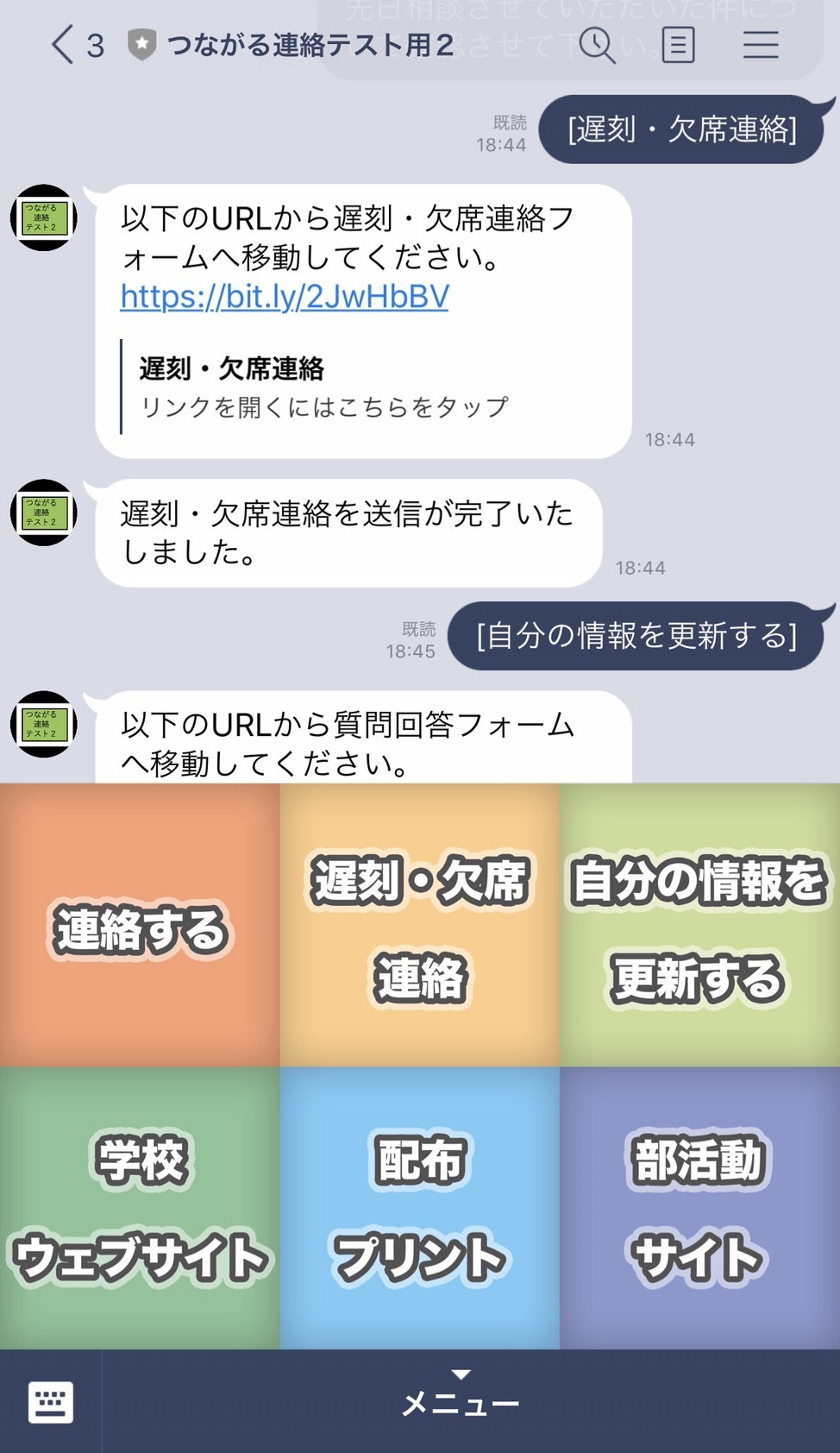Tap the [遅刻・欠席連絡] sent message bubble
Screen dimensions: 840x1453
[x=681, y=129]
